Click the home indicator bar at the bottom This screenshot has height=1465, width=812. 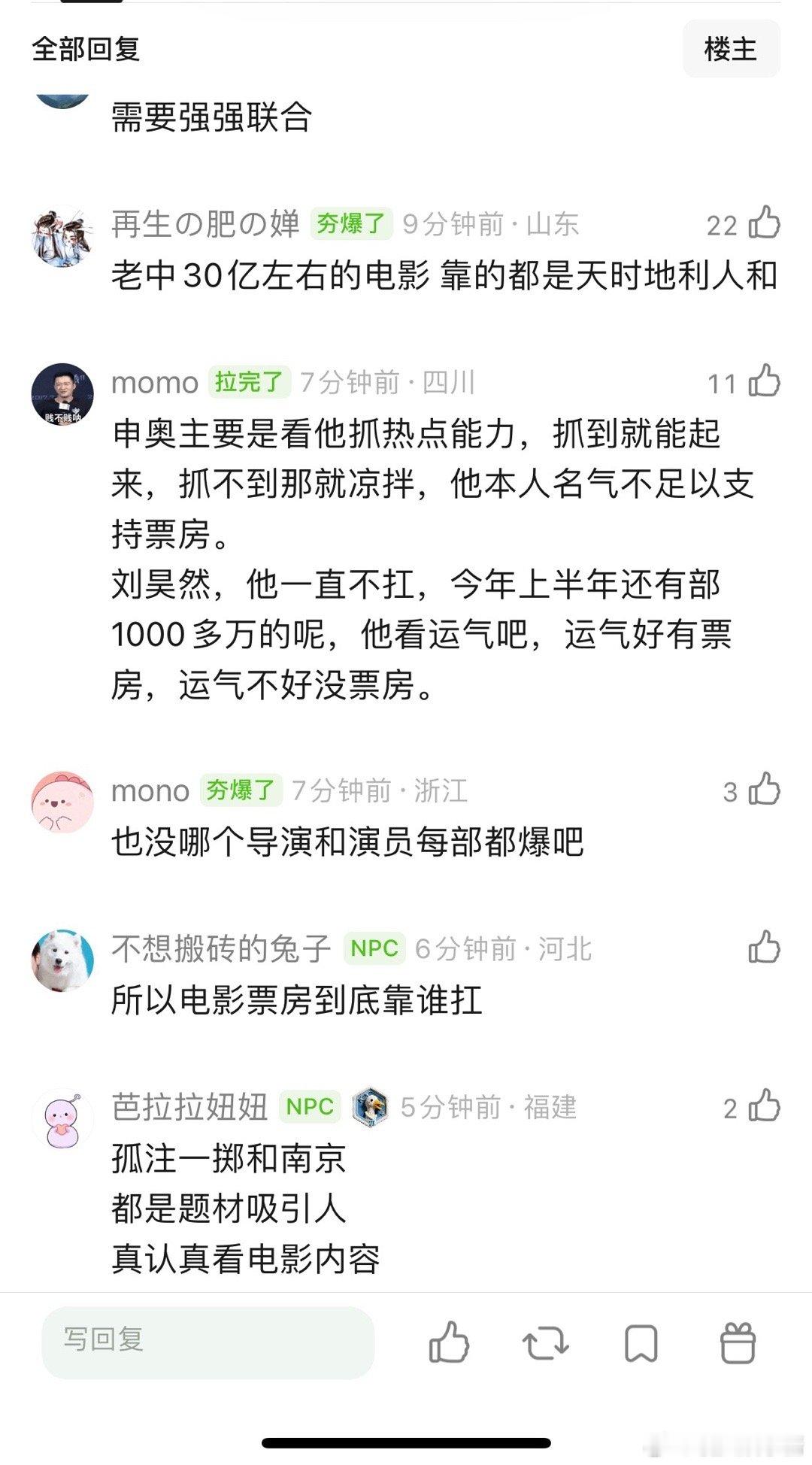pyautogui.click(x=406, y=1439)
